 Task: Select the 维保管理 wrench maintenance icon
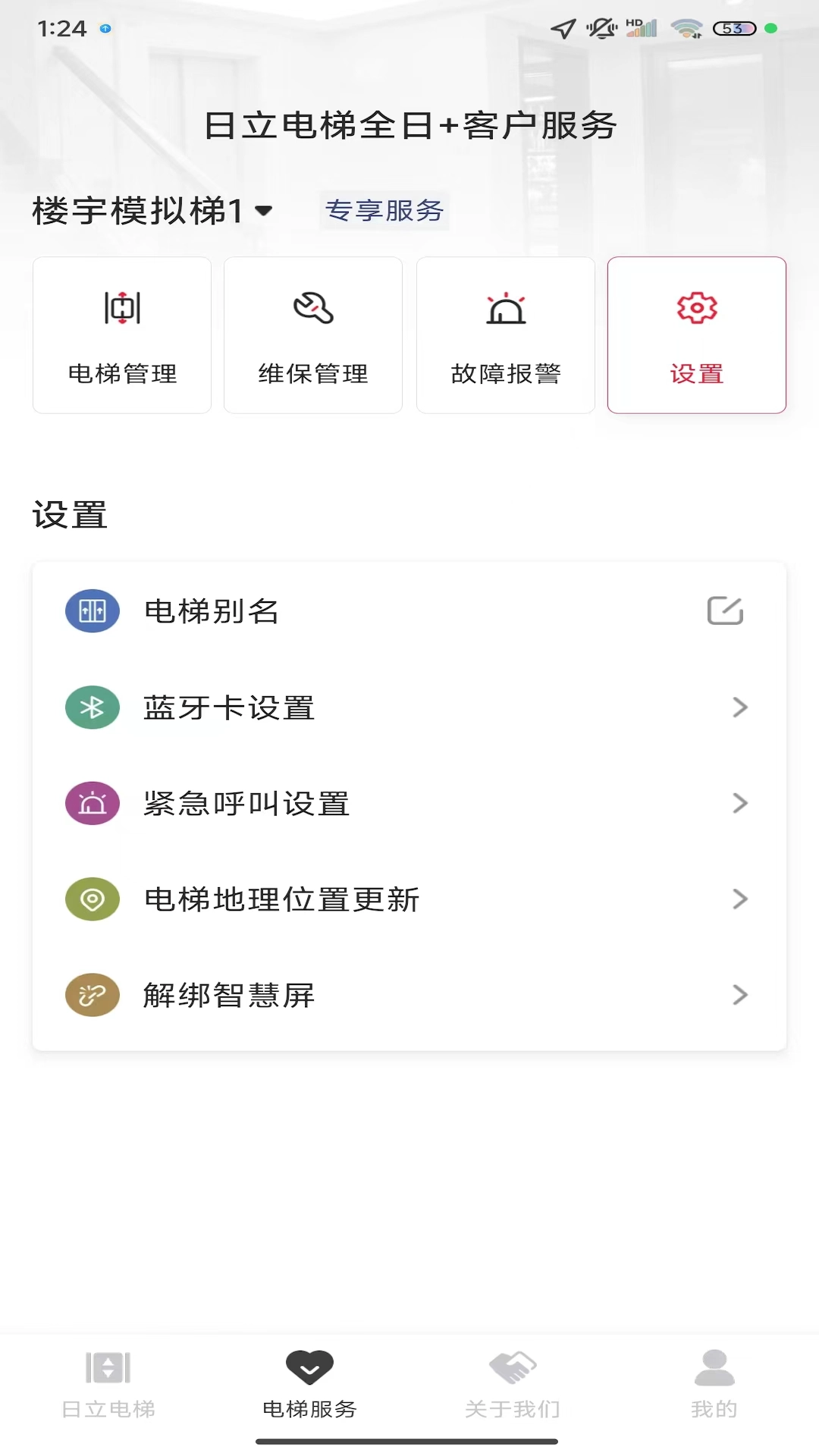pyautogui.click(x=313, y=308)
